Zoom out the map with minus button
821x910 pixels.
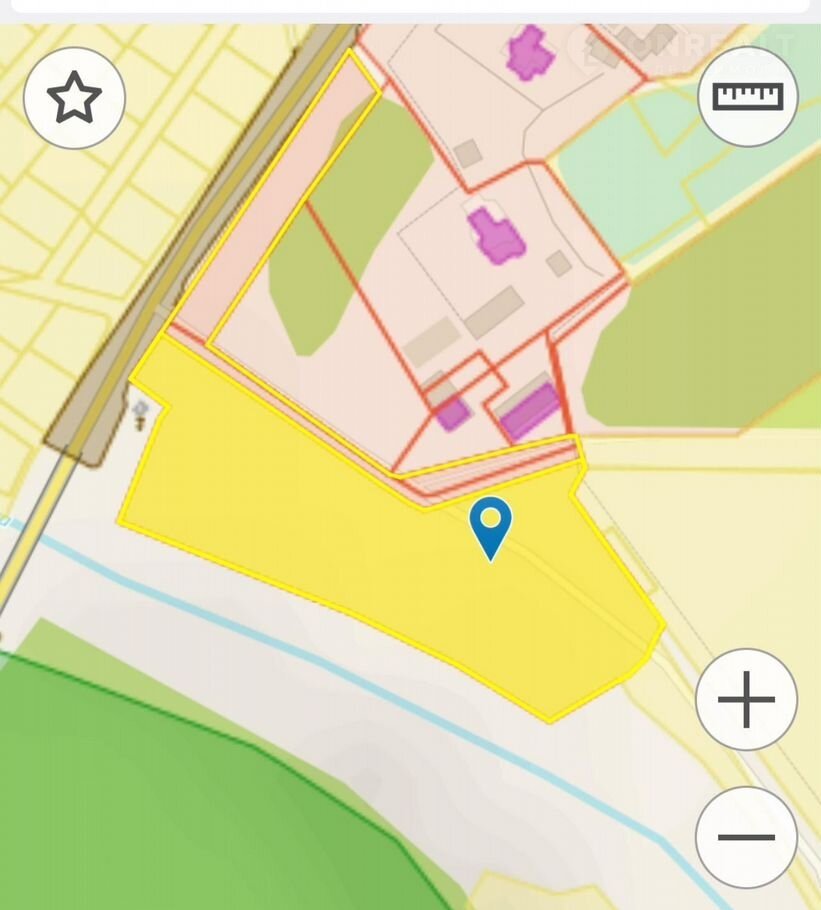tap(746, 837)
